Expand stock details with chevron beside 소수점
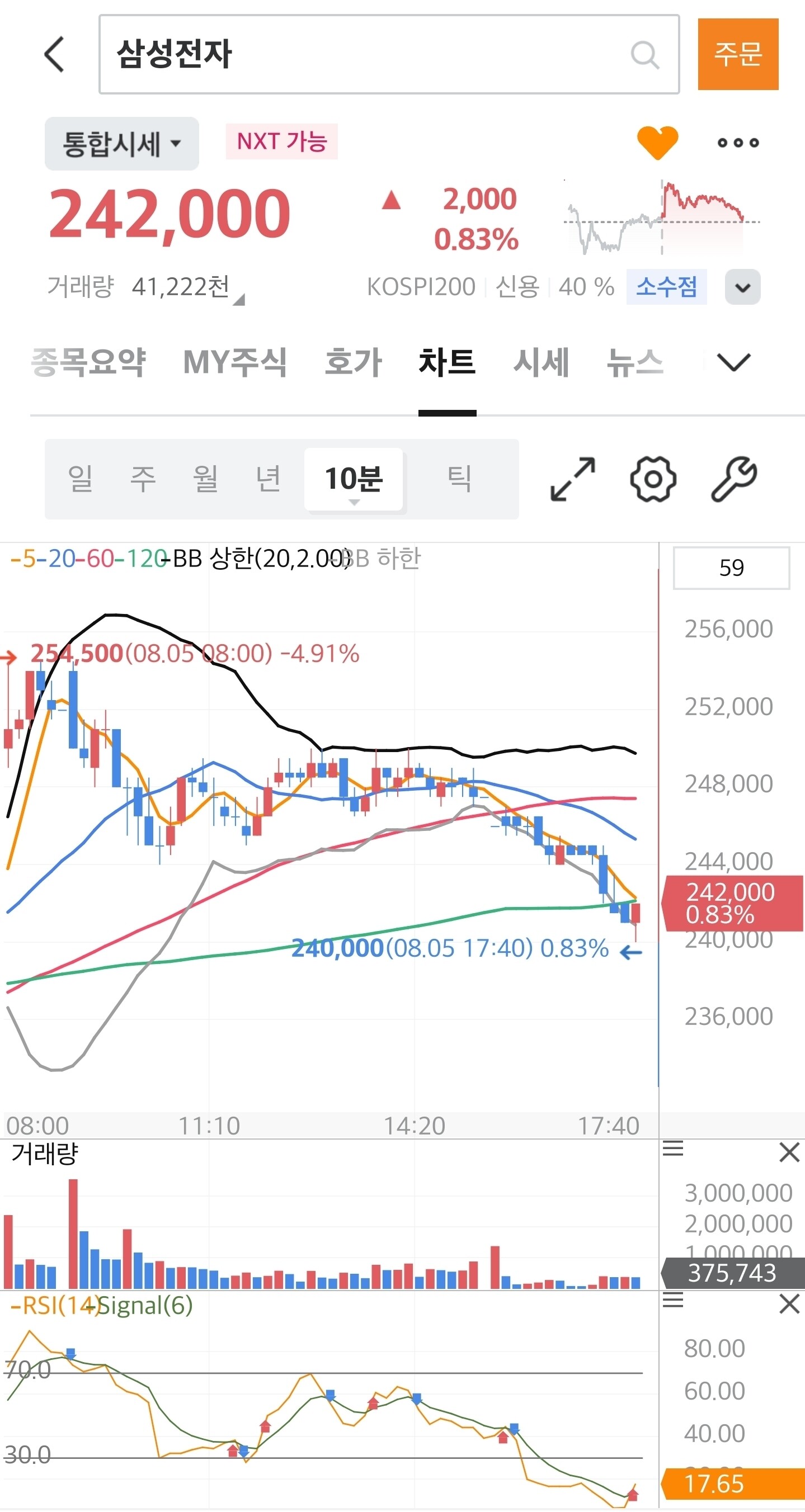 pos(743,287)
